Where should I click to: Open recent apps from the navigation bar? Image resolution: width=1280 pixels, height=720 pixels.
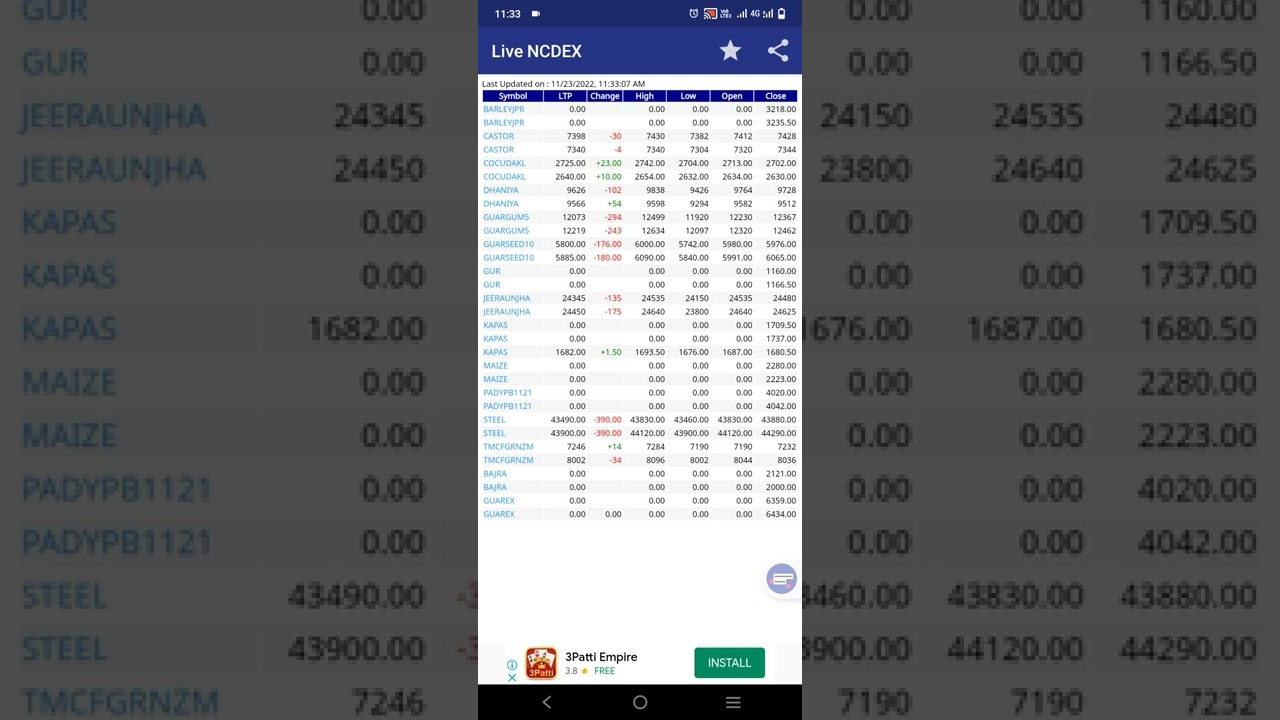click(733, 703)
